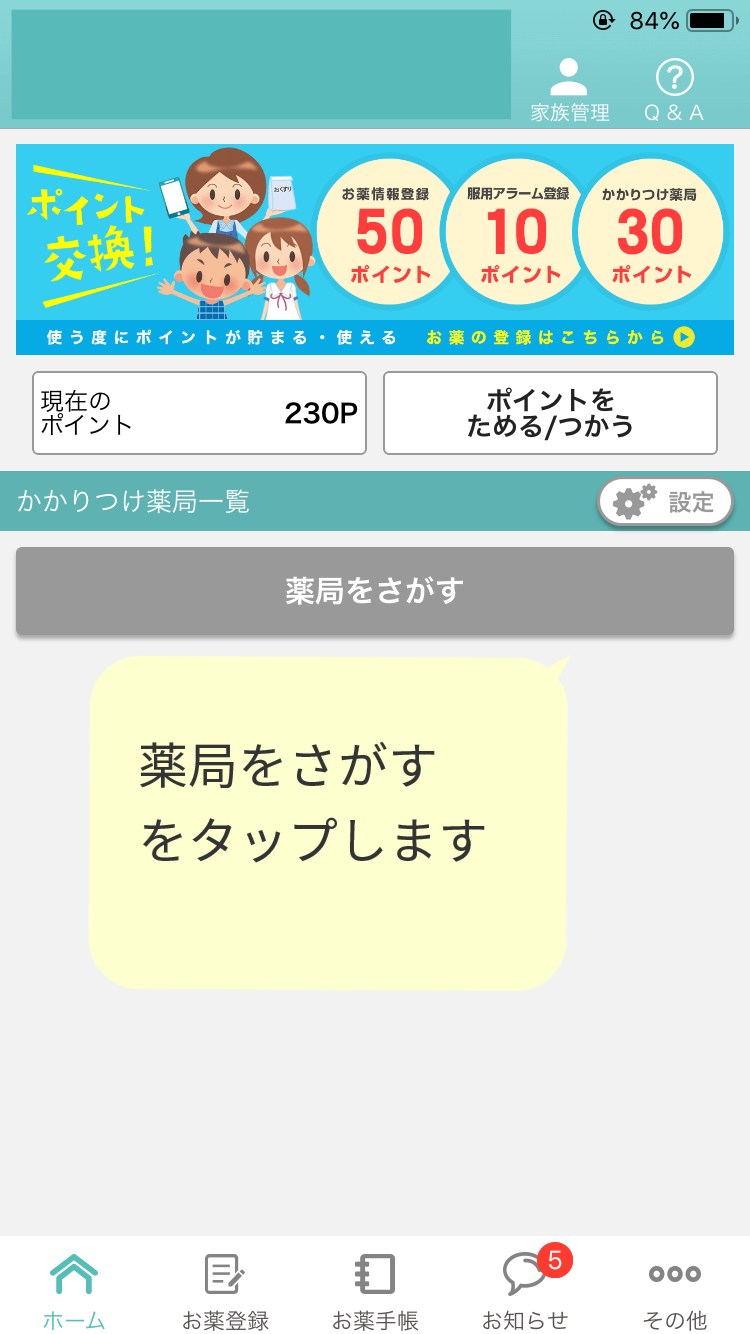Open 家族管理 family management

click(x=569, y=90)
